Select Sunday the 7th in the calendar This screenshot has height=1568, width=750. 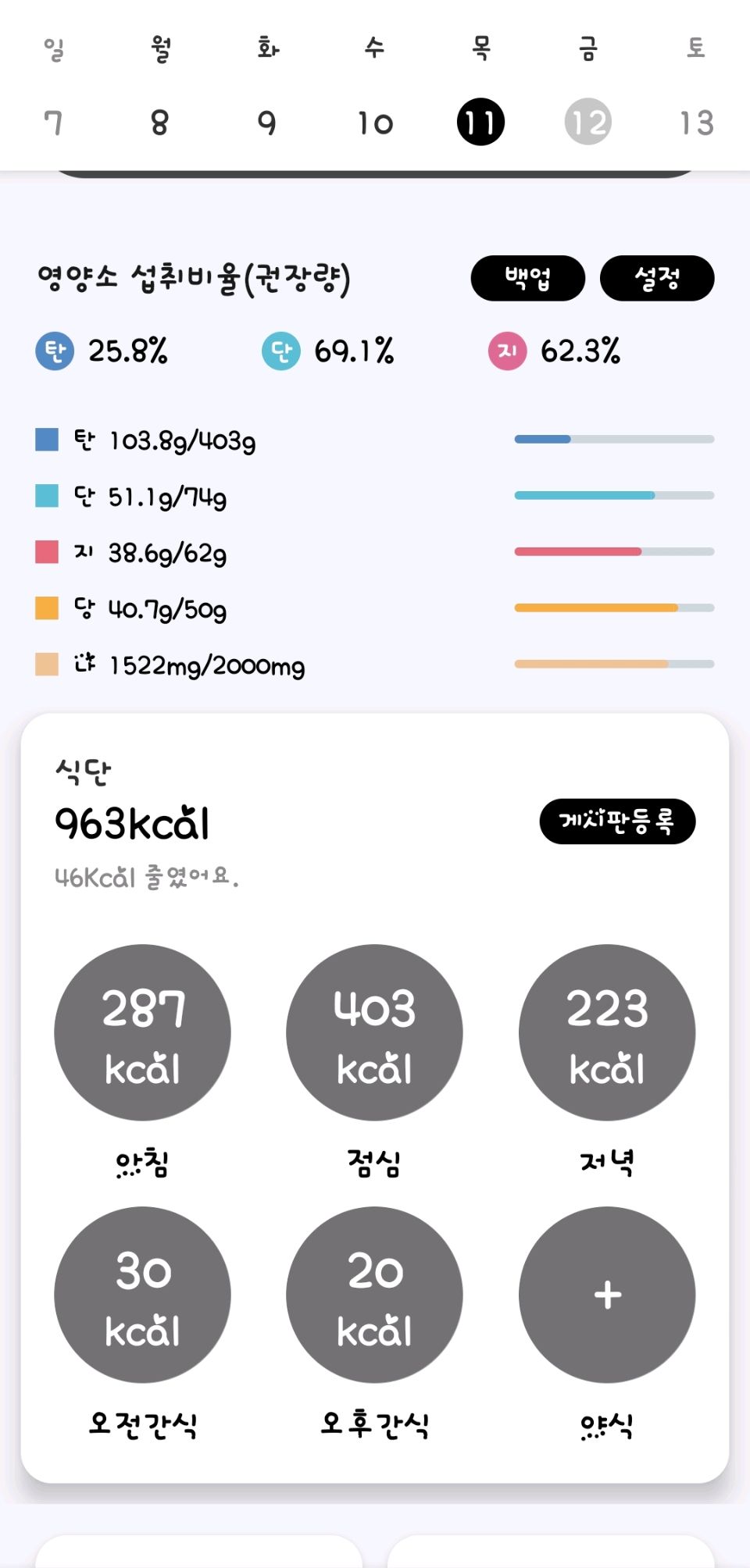pos(53,123)
